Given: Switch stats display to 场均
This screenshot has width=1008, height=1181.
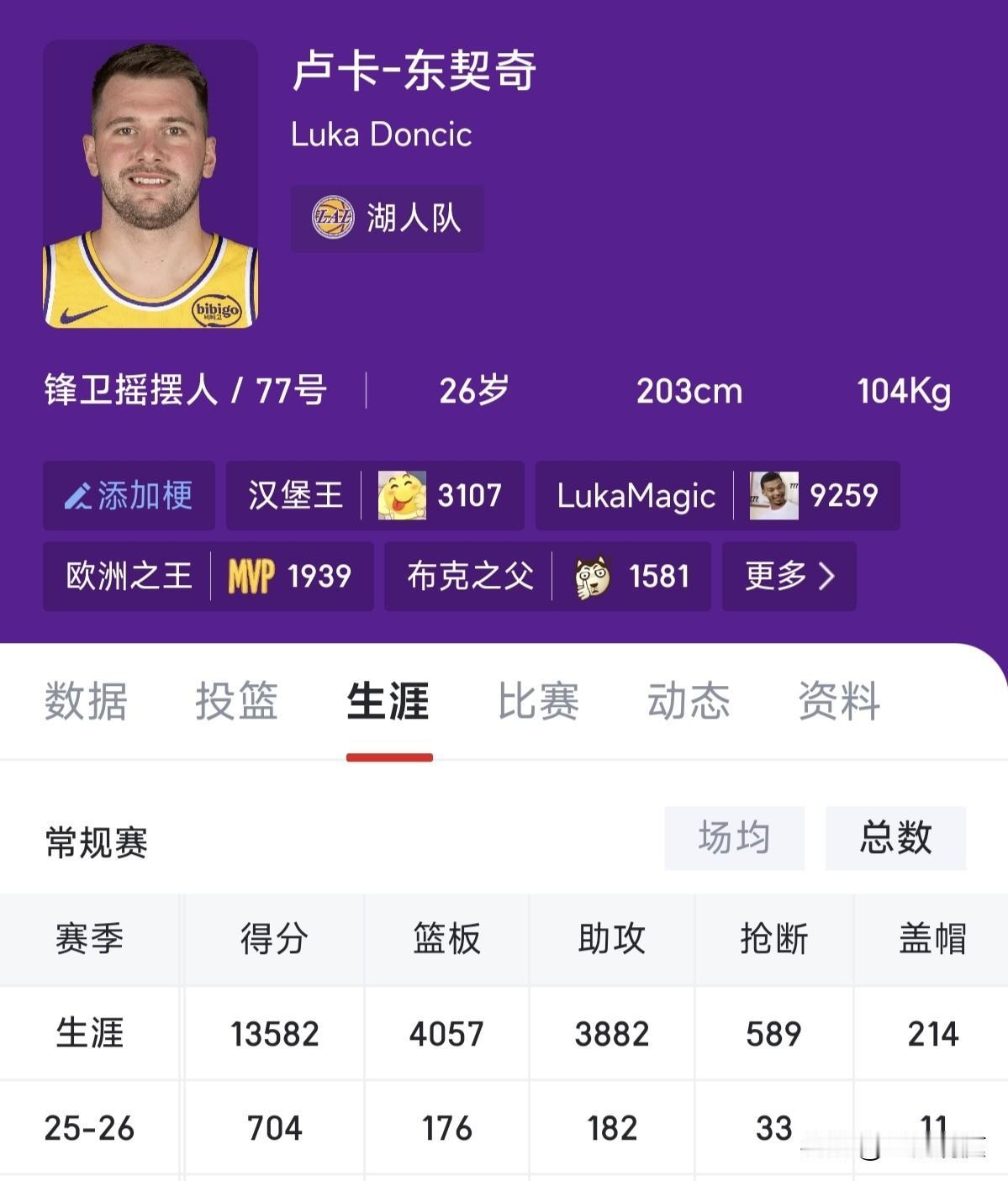Looking at the screenshot, I should [734, 837].
